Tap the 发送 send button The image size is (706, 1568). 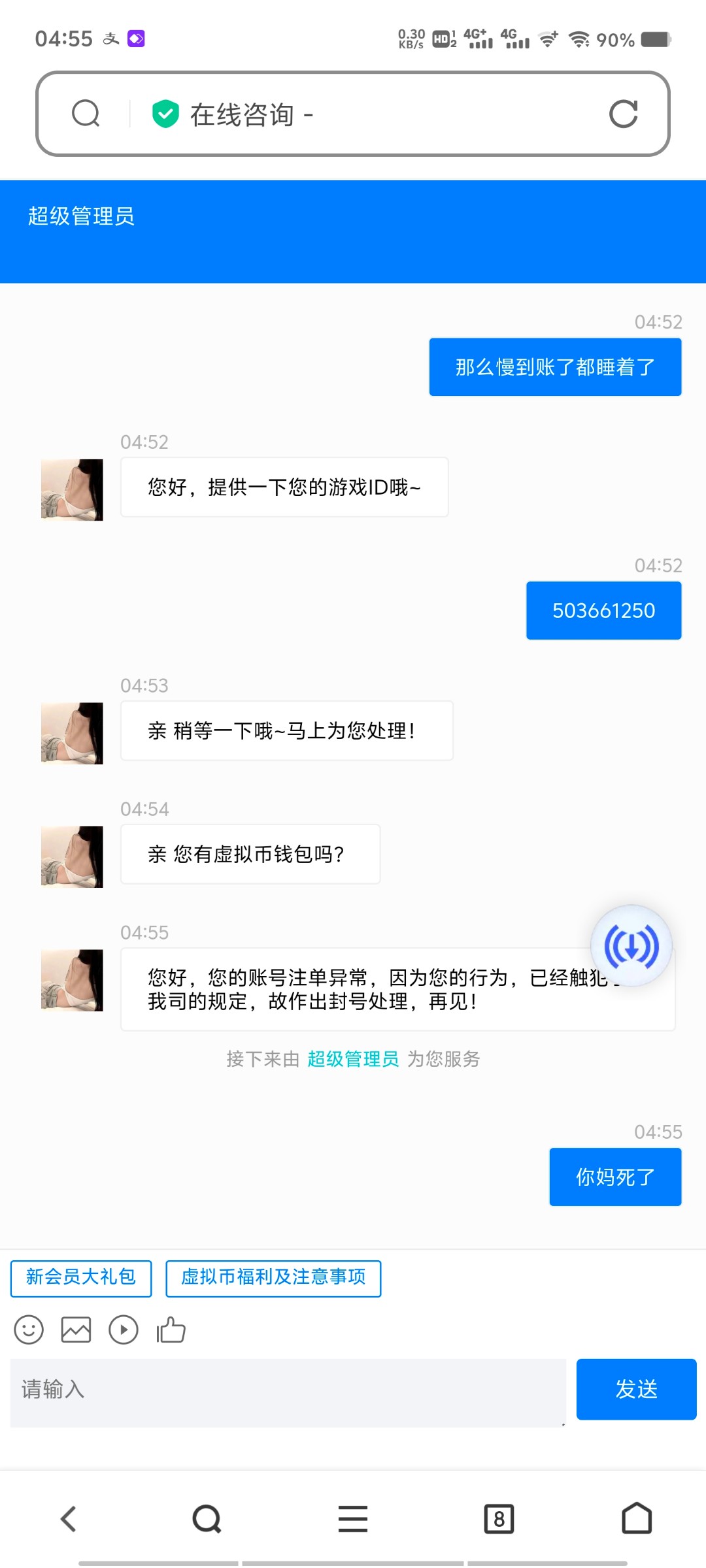(635, 1390)
